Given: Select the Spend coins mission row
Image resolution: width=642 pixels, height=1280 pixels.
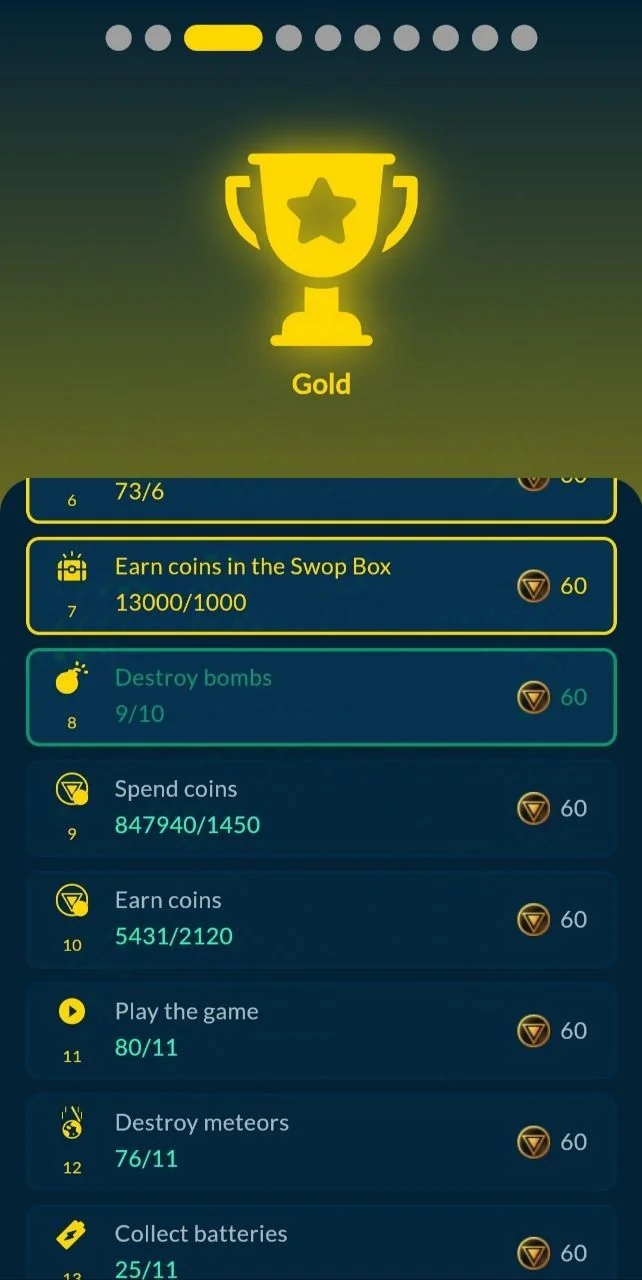Looking at the screenshot, I should click(321, 808).
